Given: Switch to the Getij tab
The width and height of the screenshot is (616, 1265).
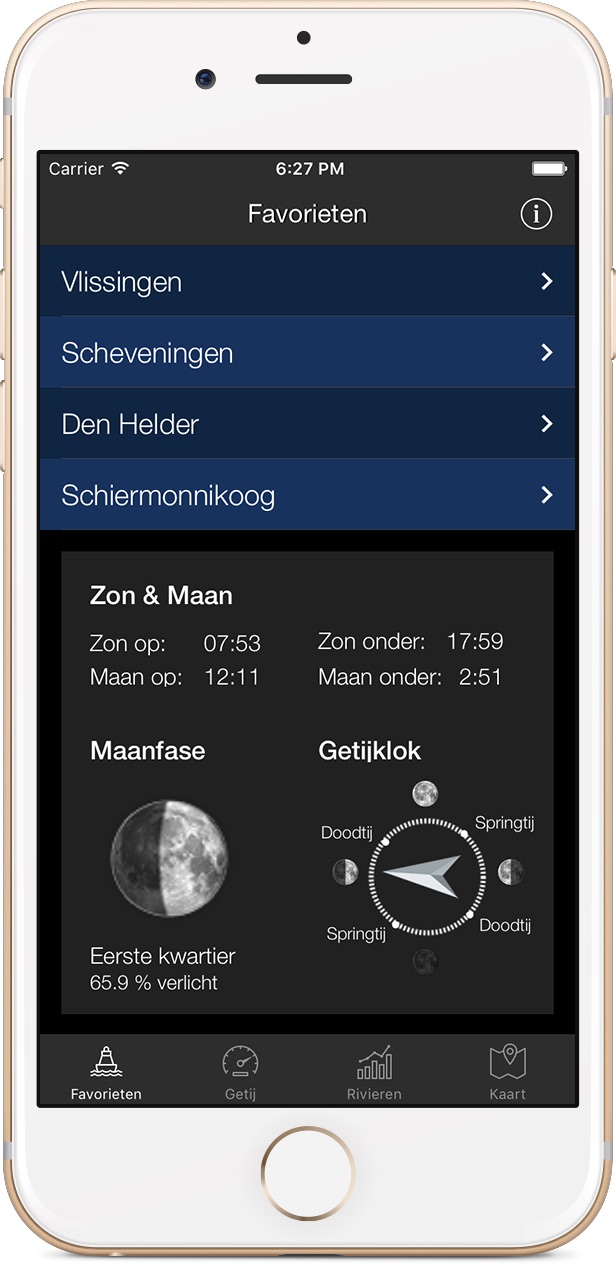Looking at the screenshot, I should tap(240, 1071).
